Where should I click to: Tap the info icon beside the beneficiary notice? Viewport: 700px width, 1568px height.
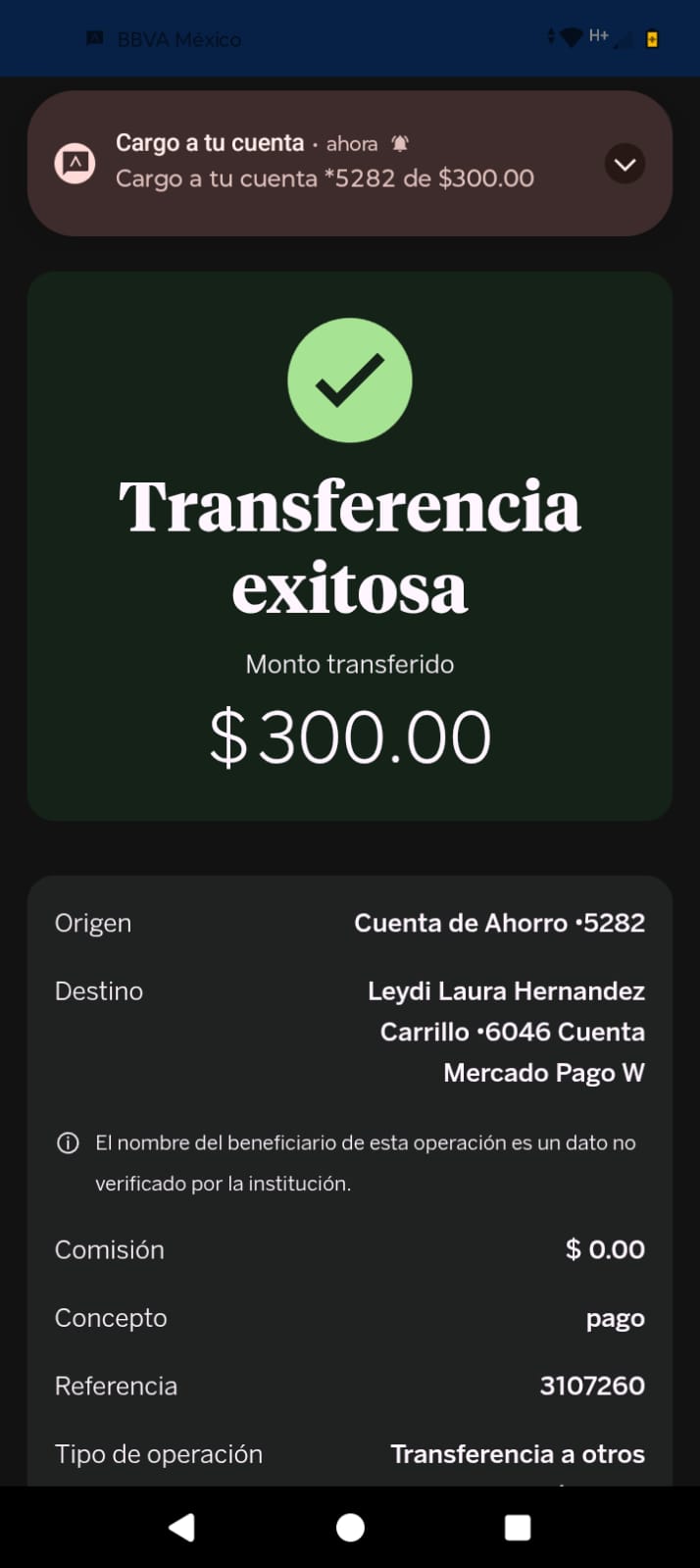(68, 1142)
